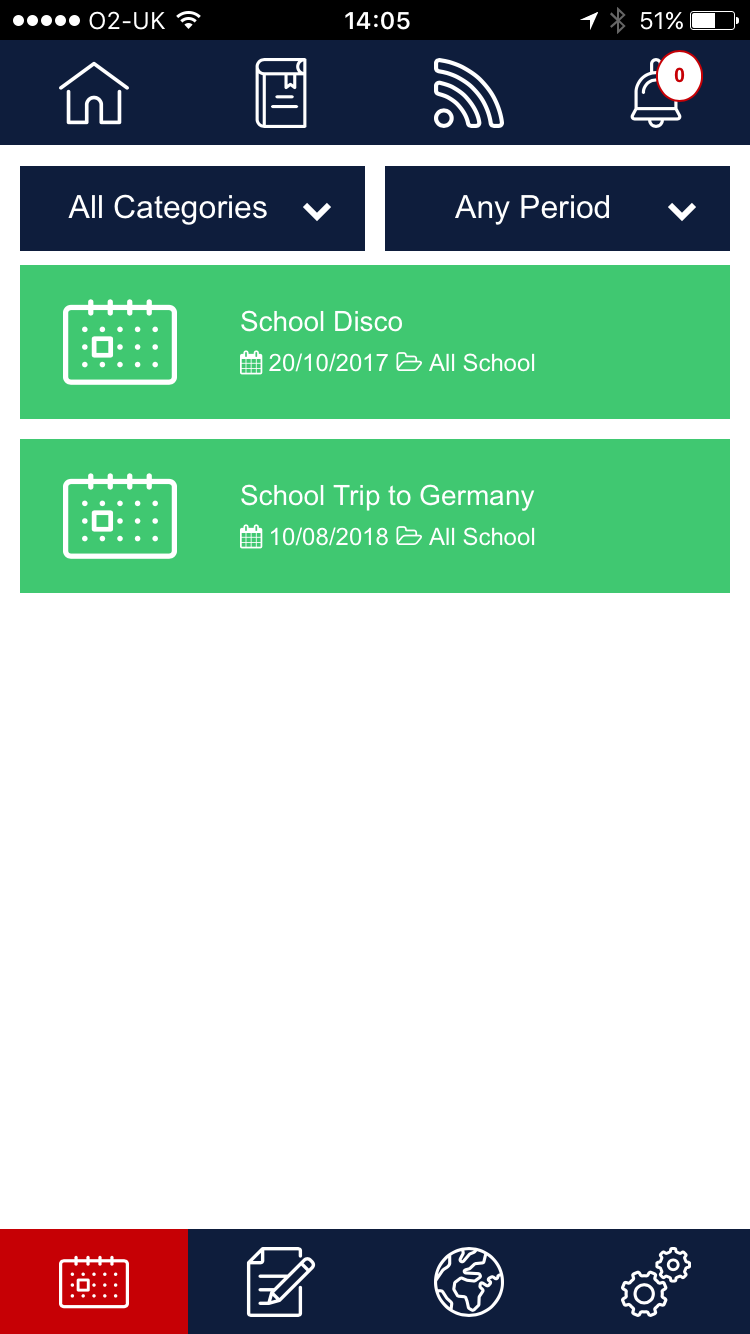Screen dimensions: 750x1334
Task: Open homework via the pencil-and-paper icon
Action: coord(281,1281)
